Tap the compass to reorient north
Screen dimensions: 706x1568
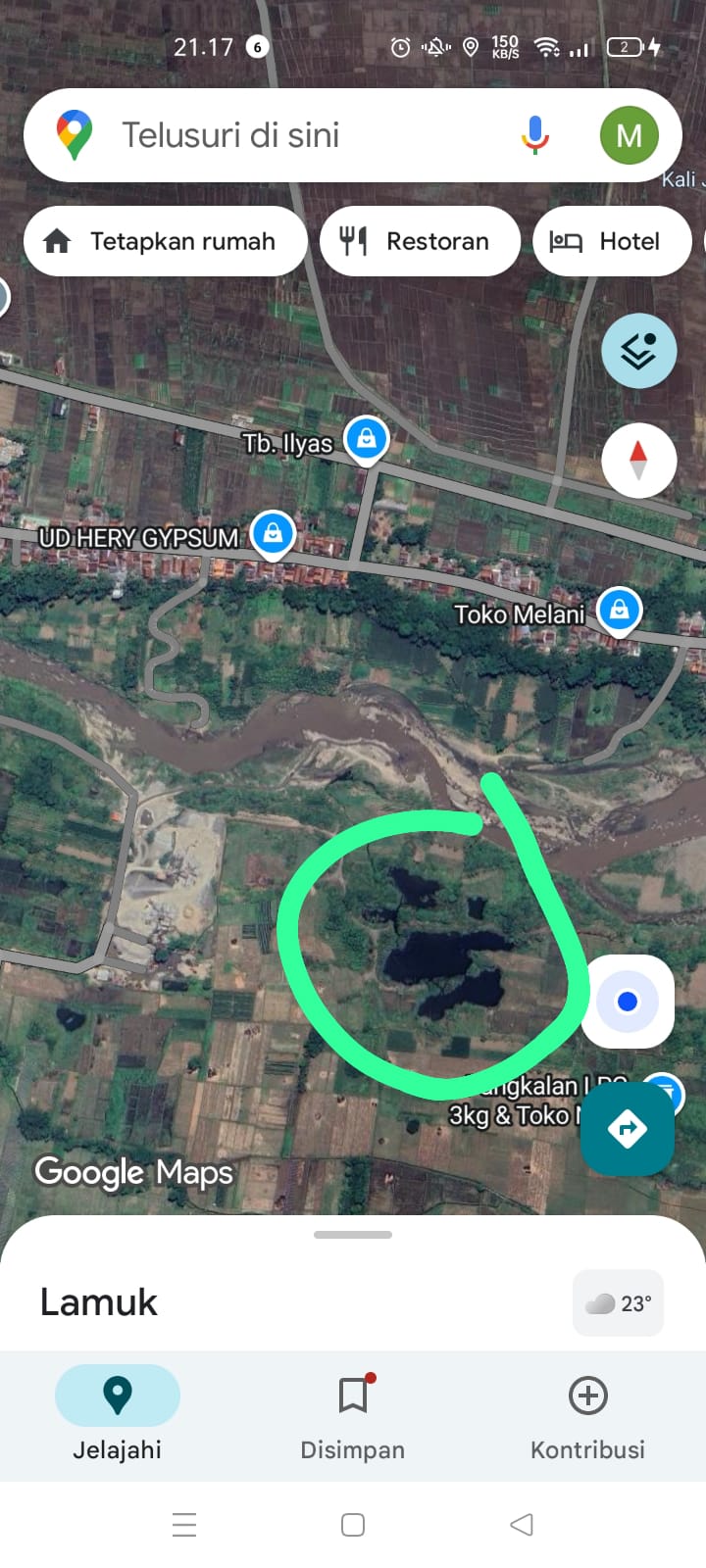[x=638, y=460]
